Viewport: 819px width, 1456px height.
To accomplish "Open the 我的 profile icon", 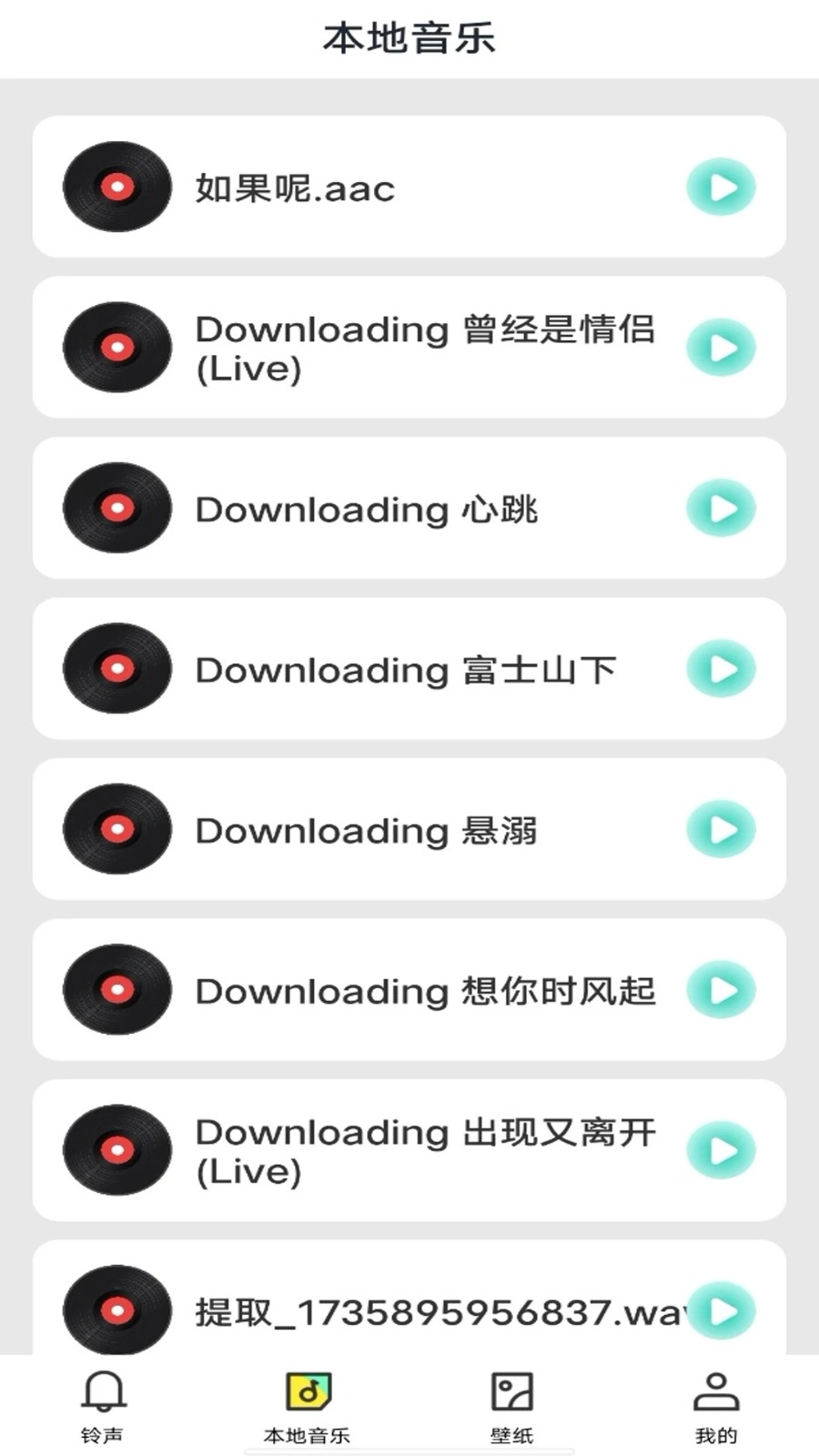I will coord(715,1390).
